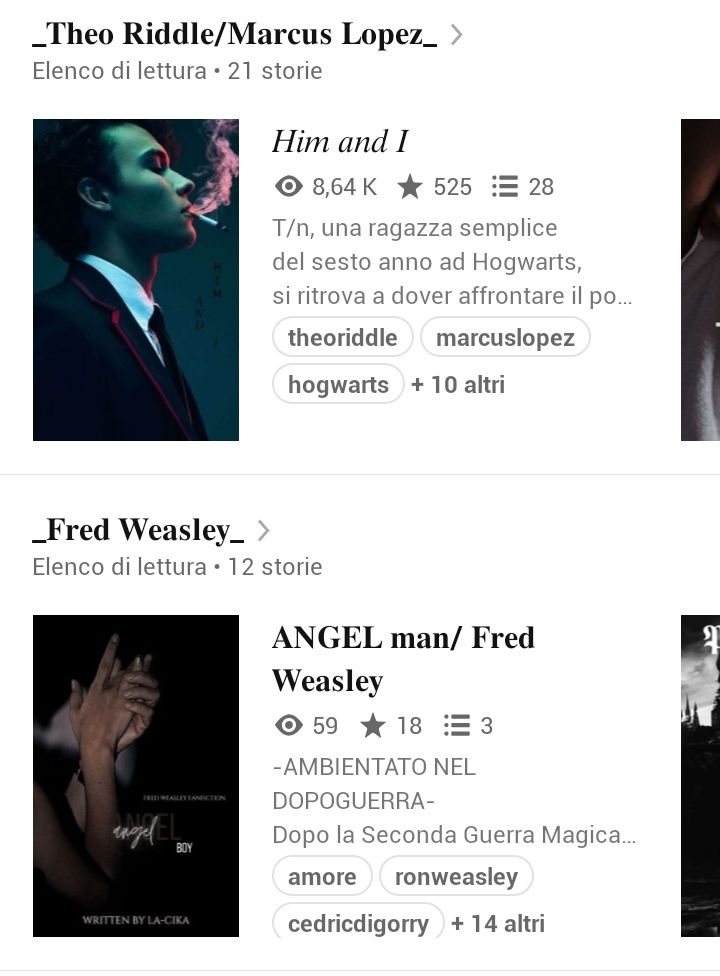Open the ANGEL man/ Fred Weasley title
Image resolution: width=720 pixels, height=976 pixels.
pos(403,658)
